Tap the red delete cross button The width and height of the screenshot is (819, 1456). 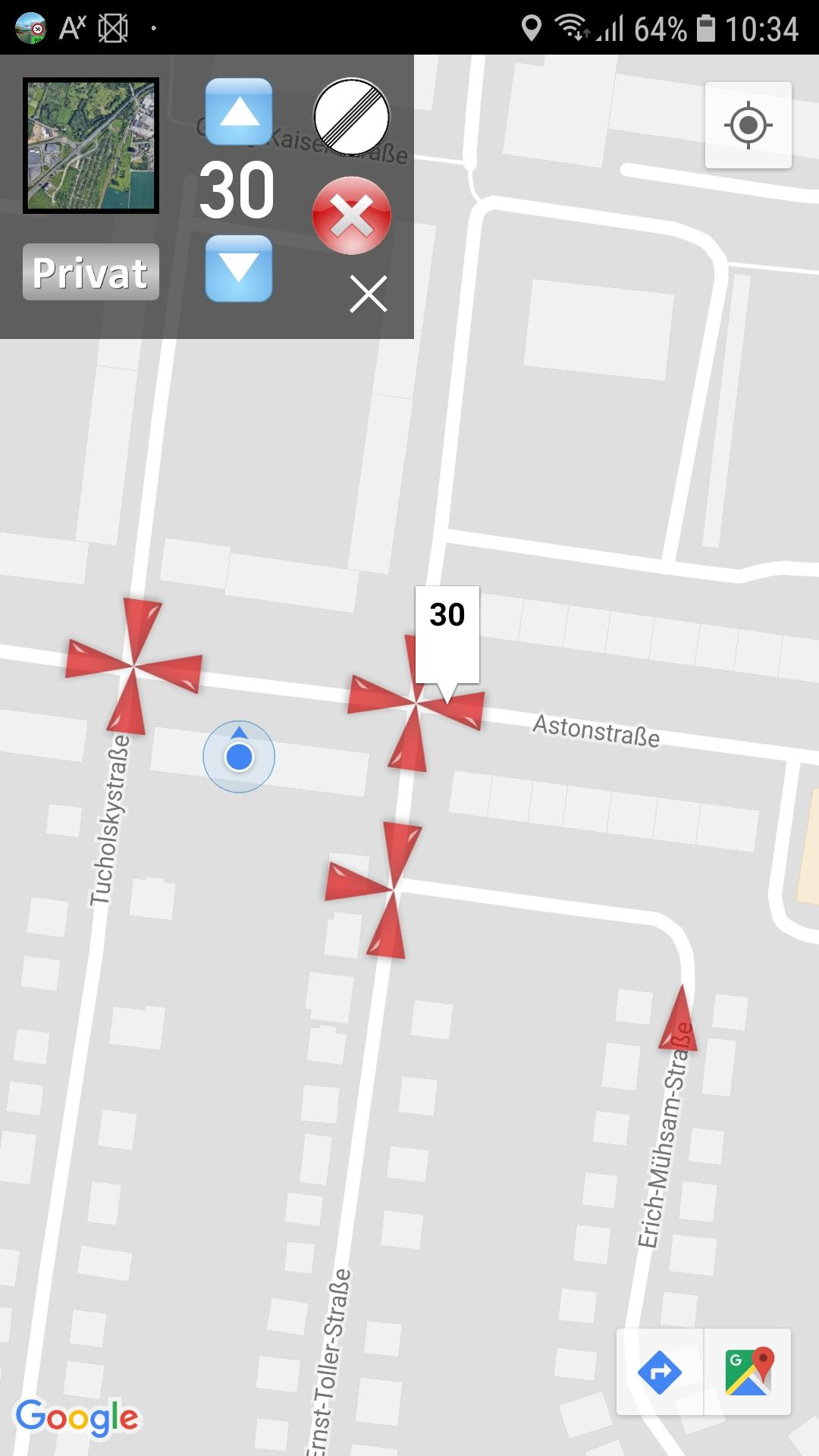tap(352, 215)
